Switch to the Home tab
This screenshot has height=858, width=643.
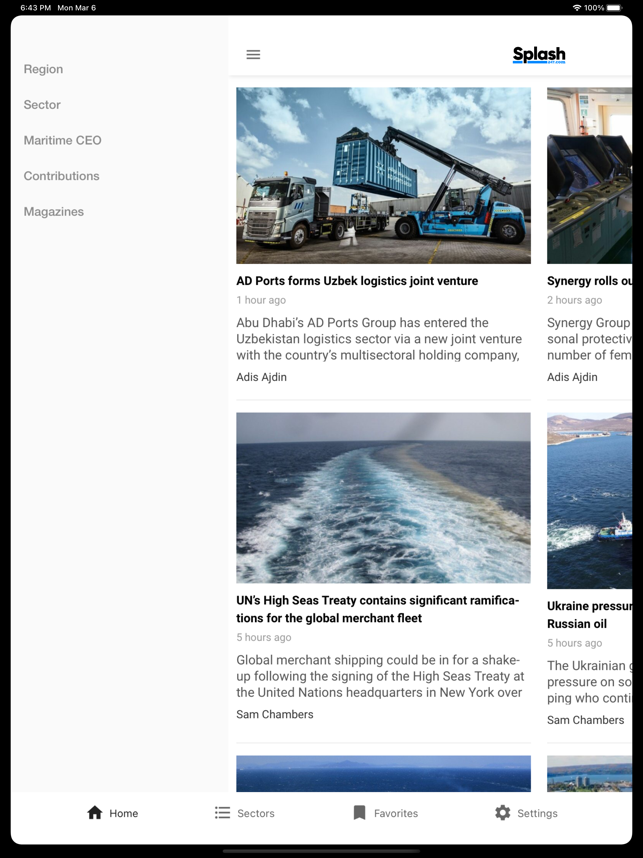[x=112, y=813]
